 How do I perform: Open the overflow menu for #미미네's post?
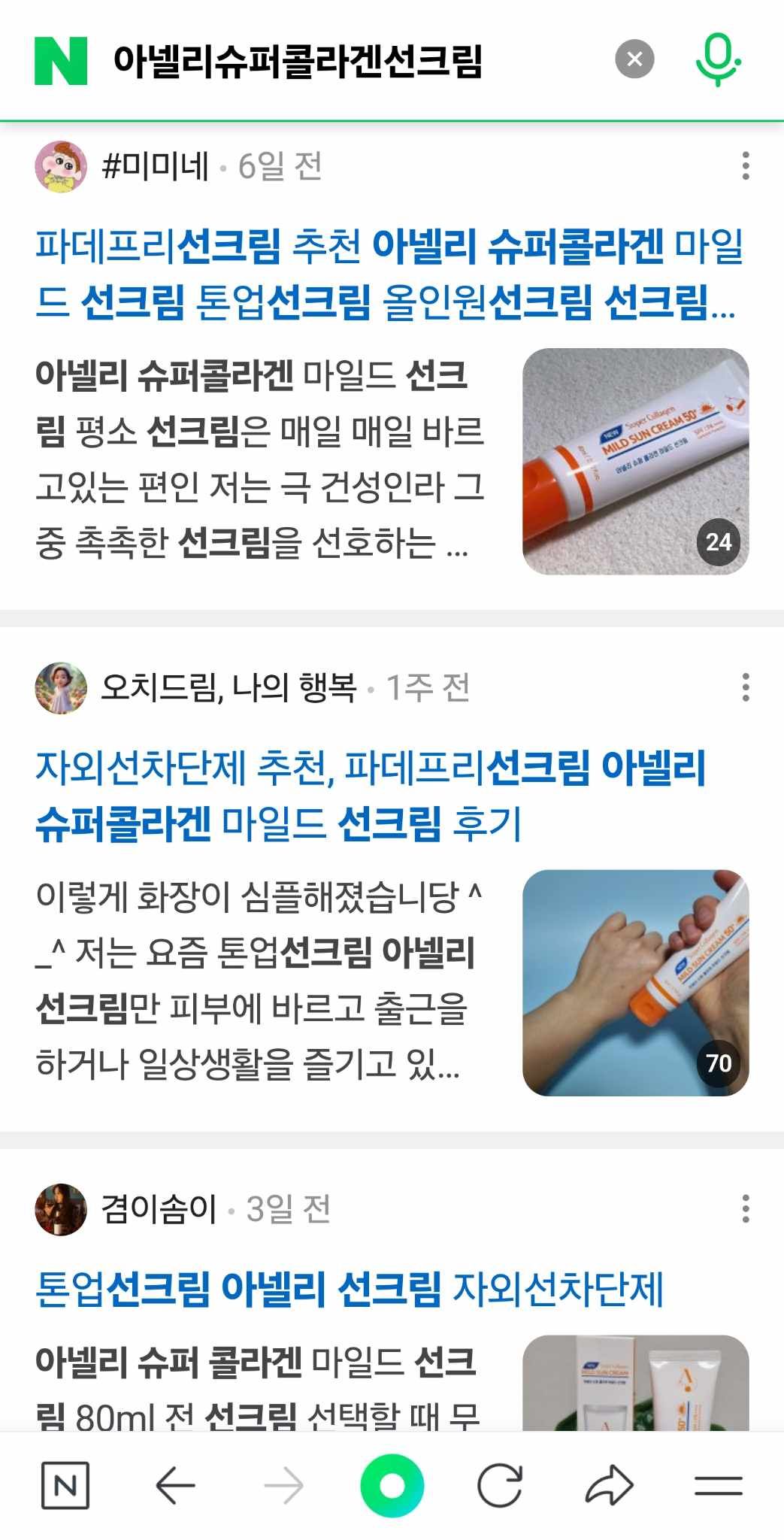pyautogui.click(x=745, y=166)
